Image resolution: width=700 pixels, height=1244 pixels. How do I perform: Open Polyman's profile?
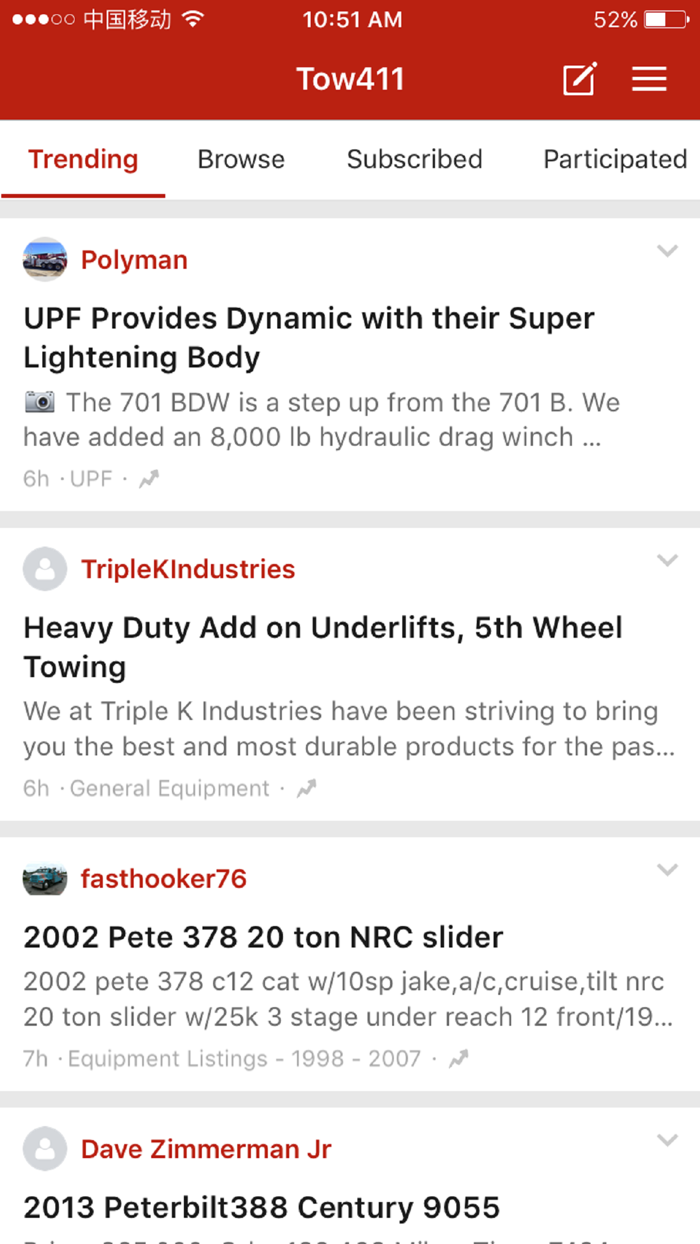pyautogui.click(x=134, y=260)
